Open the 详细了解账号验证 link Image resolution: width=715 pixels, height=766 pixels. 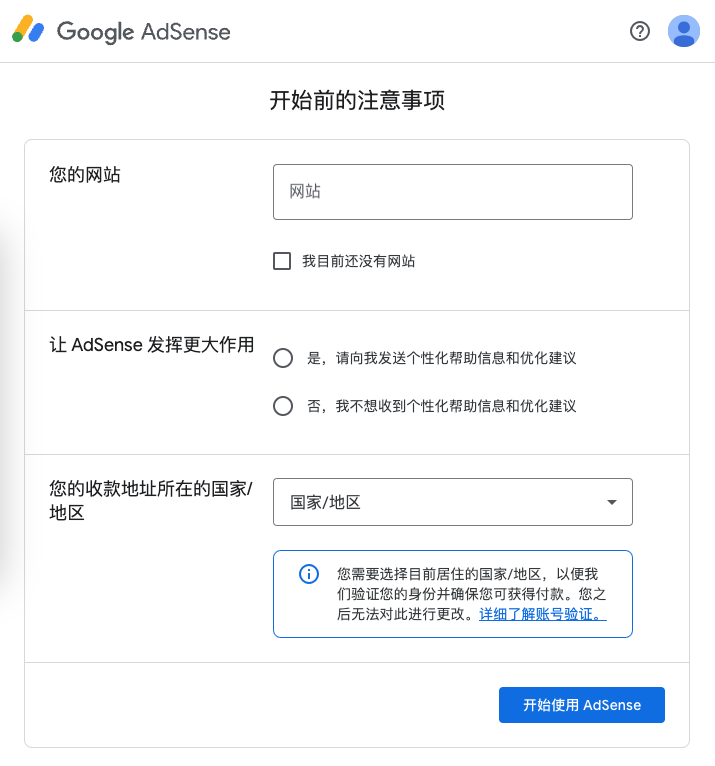(542, 614)
